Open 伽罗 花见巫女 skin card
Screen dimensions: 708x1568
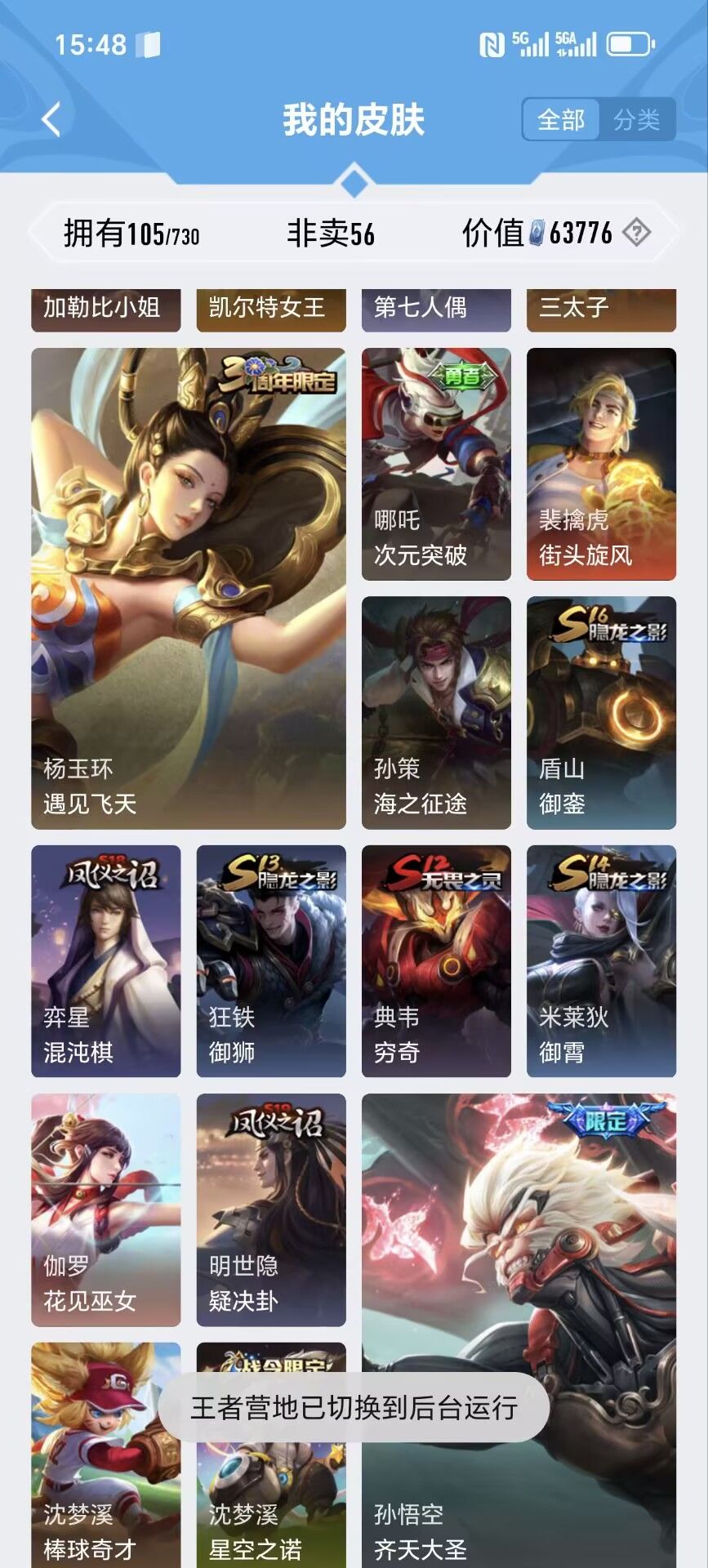106,1209
